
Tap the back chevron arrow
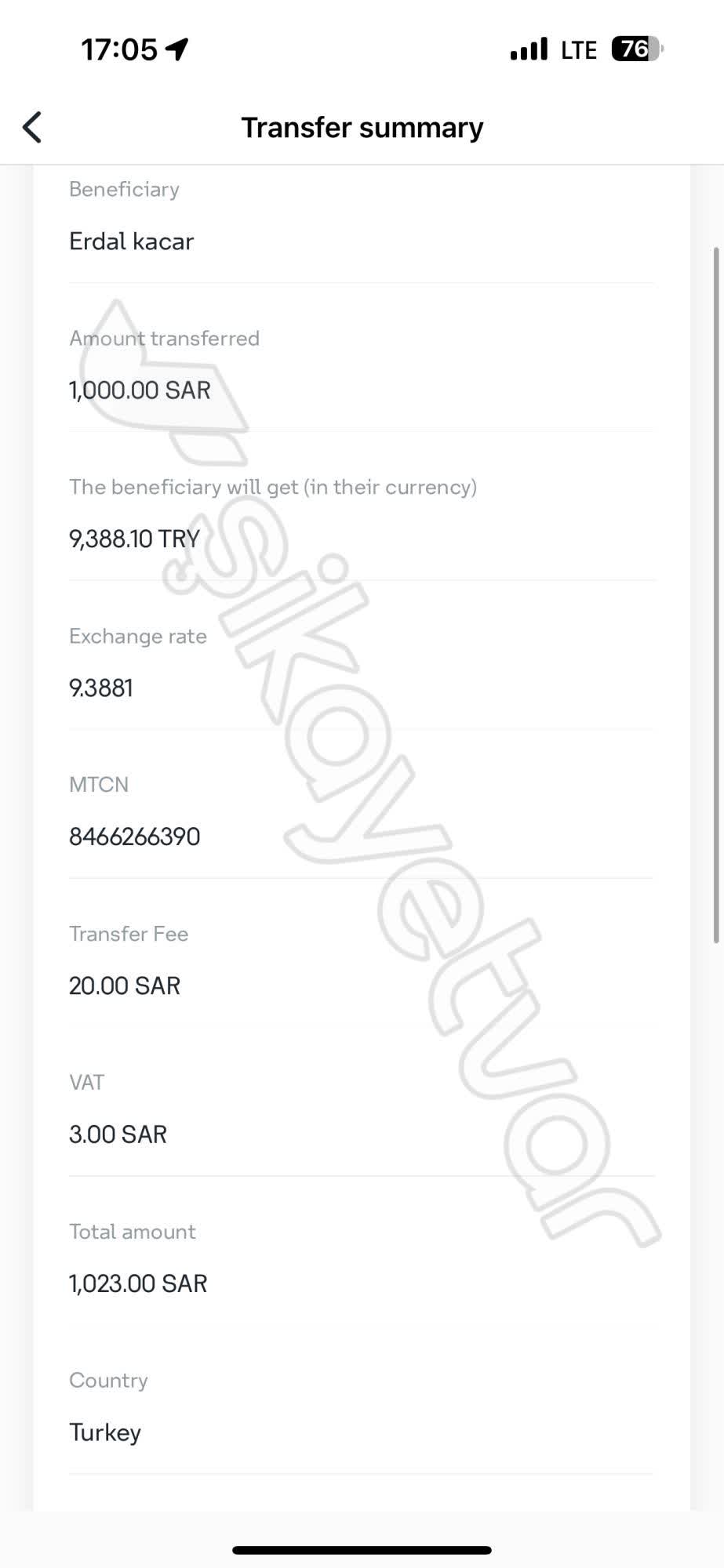[x=32, y=126]
